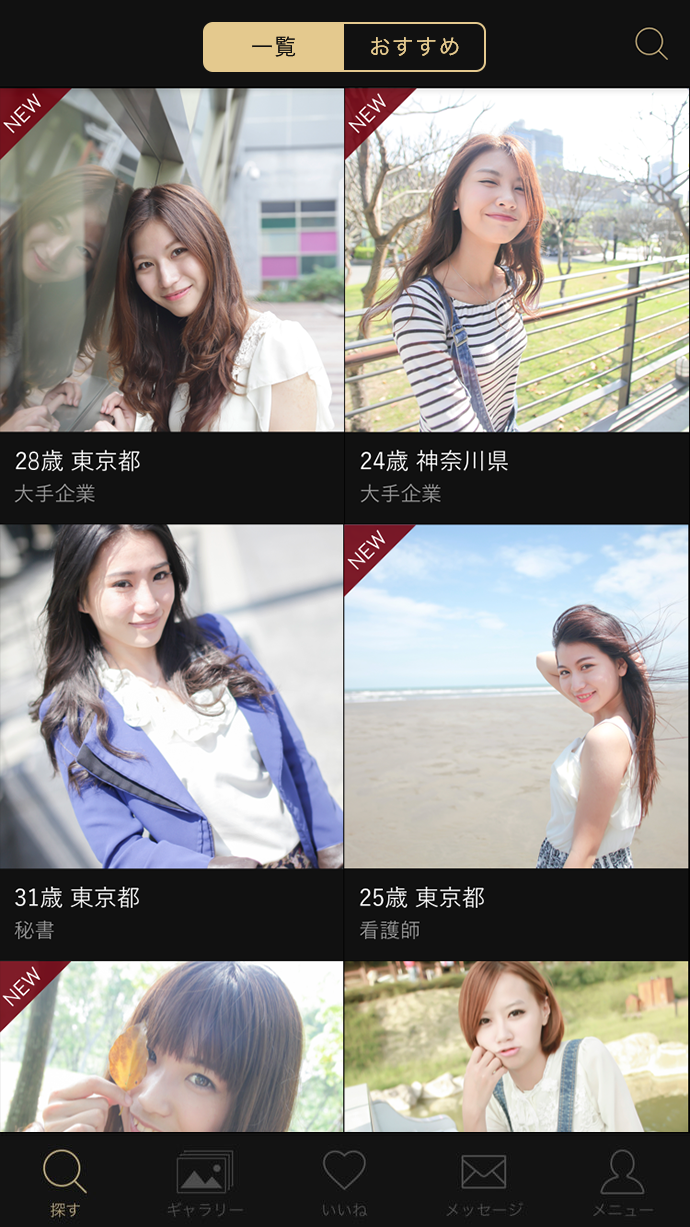
Task: Switch to the 一覧 segment
Action: [x=274, y=47]
